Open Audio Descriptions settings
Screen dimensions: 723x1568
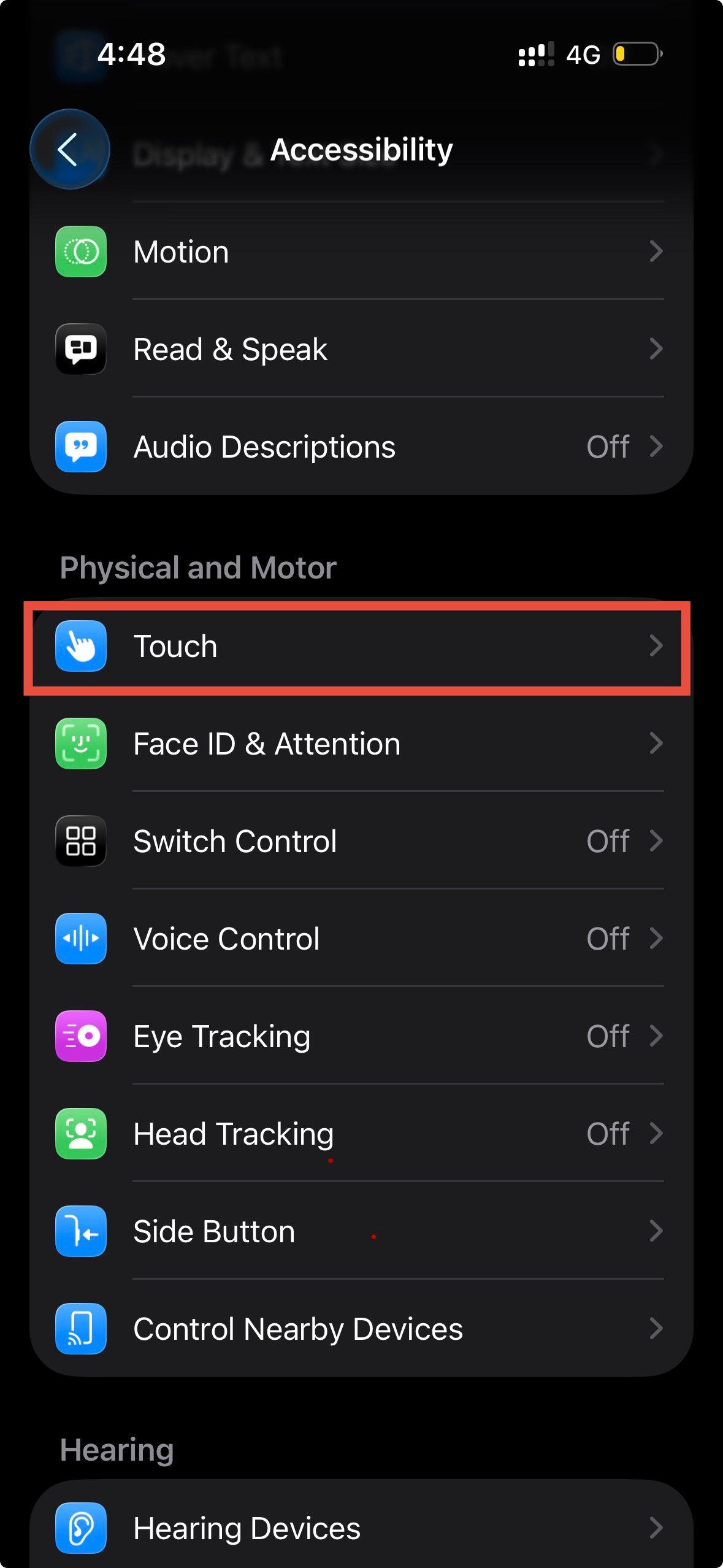point(361,447)
